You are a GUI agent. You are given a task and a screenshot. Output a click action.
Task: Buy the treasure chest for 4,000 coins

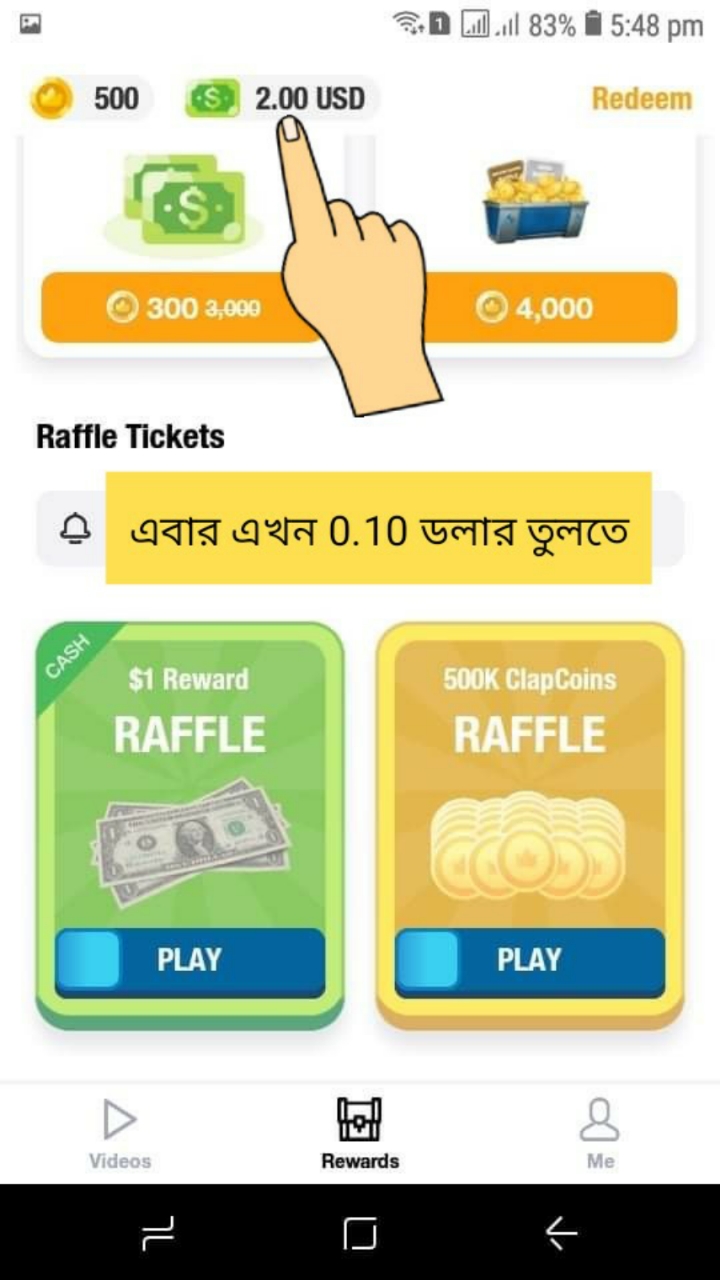(x=533, y=308)
